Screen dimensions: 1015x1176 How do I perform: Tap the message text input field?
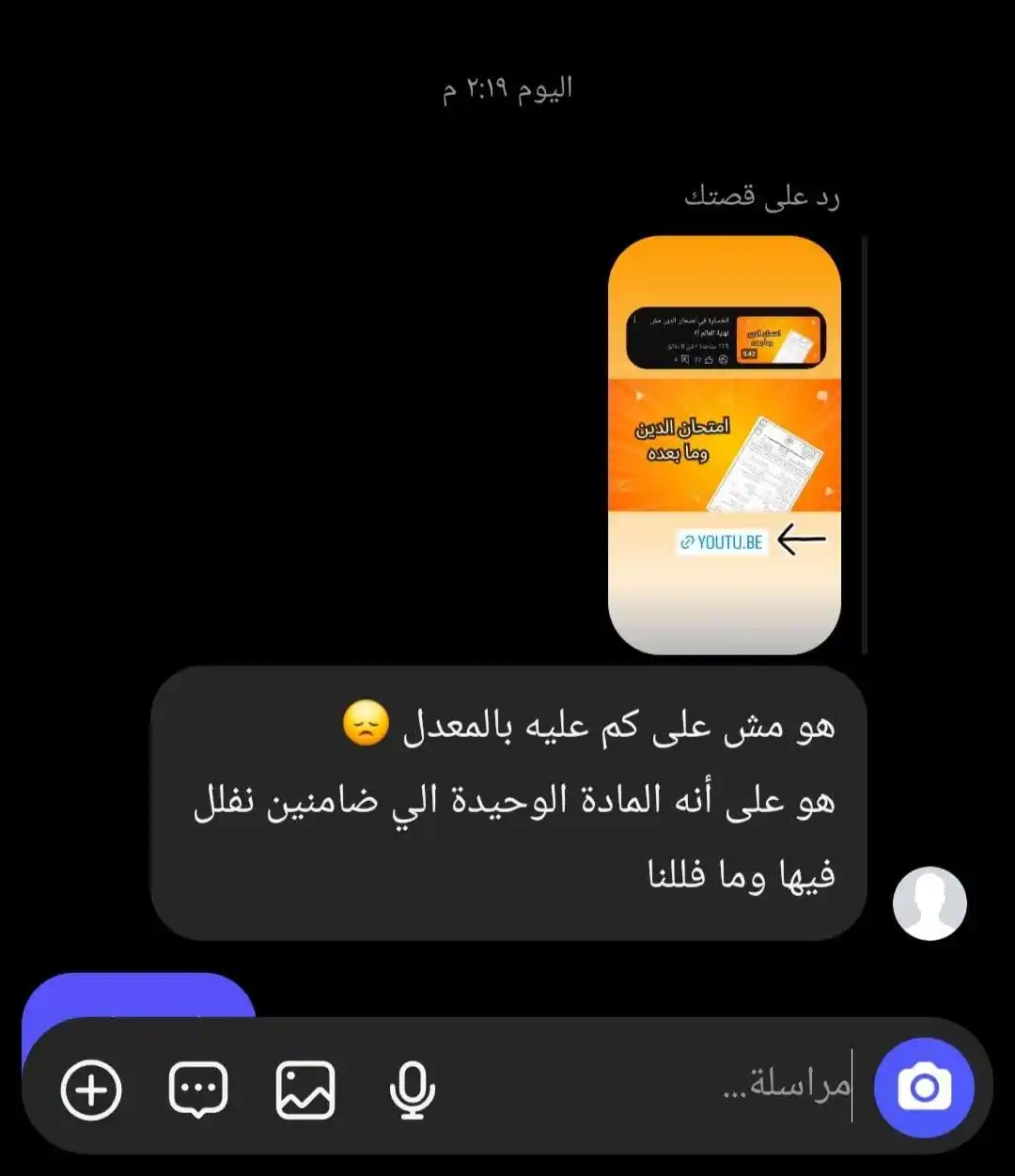(x=658, y=1088)
